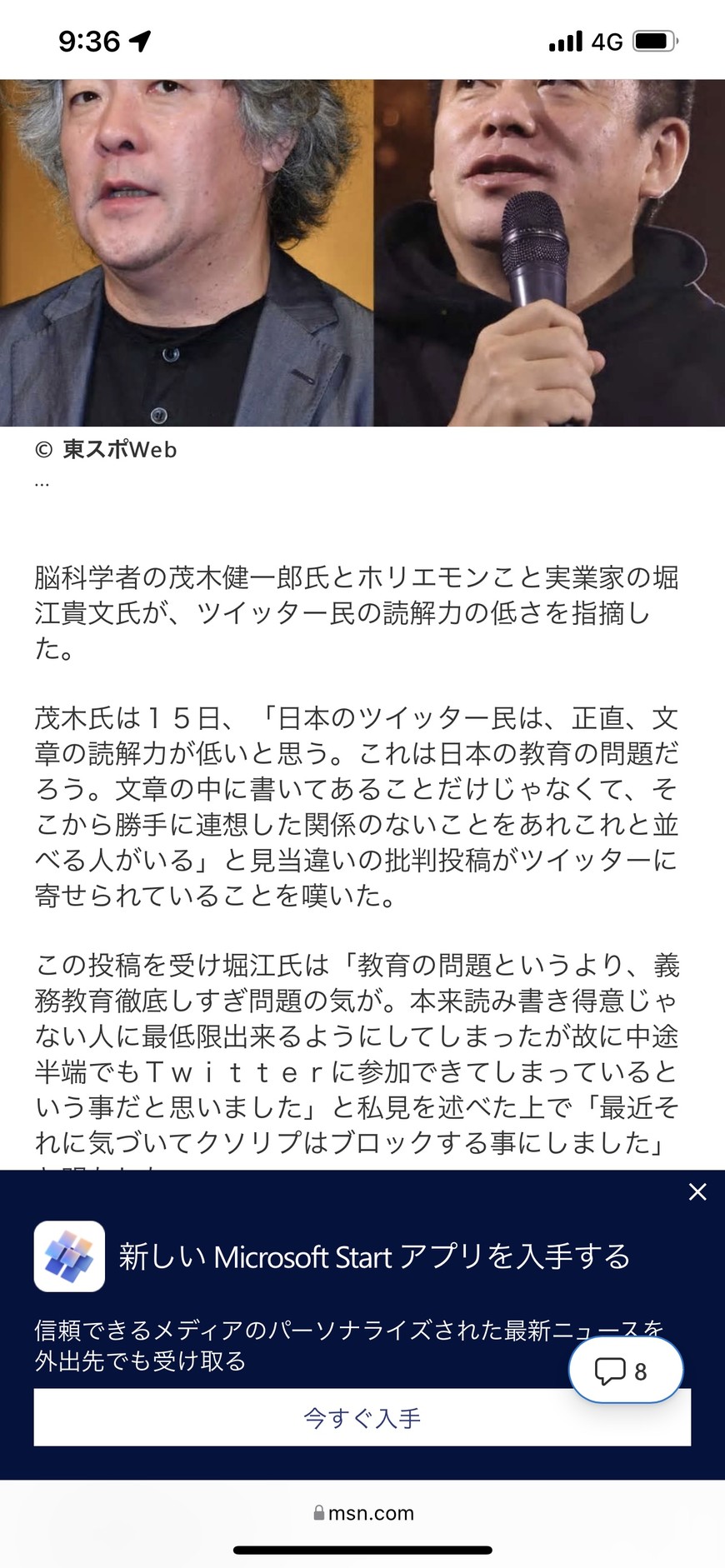Open the article's header photo
The width and height of the screenshot is (725, 1568).
point(362,252)
